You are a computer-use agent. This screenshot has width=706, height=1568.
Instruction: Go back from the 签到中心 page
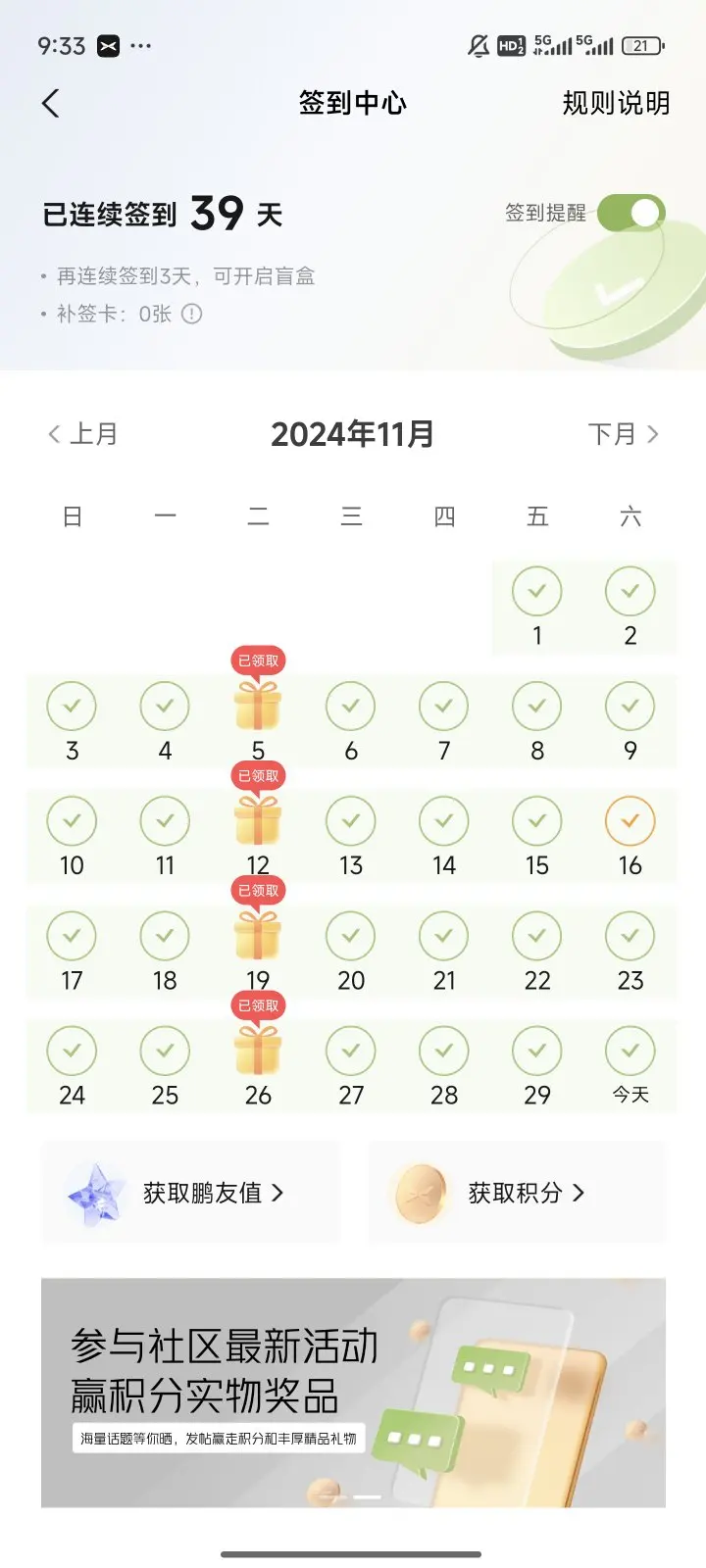click(51, 103)
